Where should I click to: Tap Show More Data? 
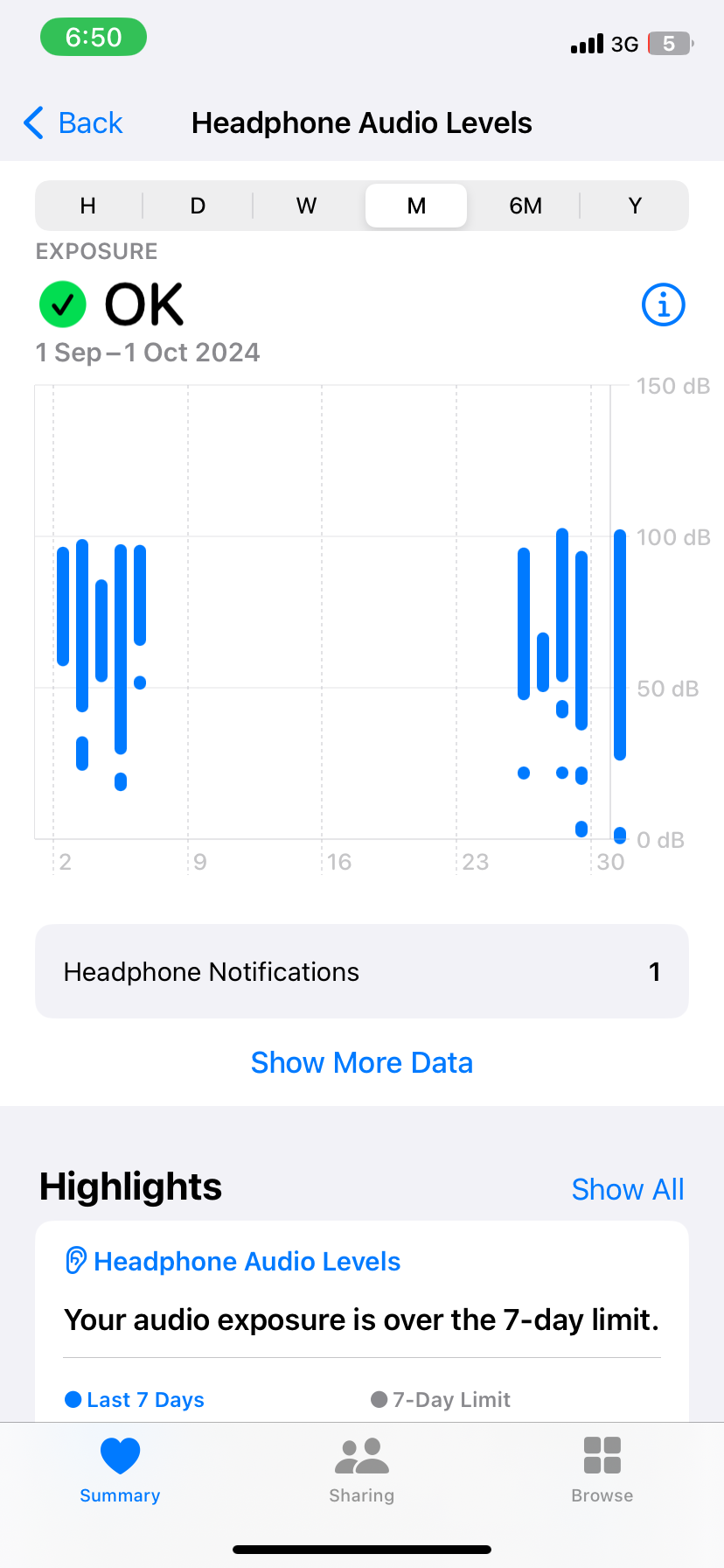click(362, 1062)
